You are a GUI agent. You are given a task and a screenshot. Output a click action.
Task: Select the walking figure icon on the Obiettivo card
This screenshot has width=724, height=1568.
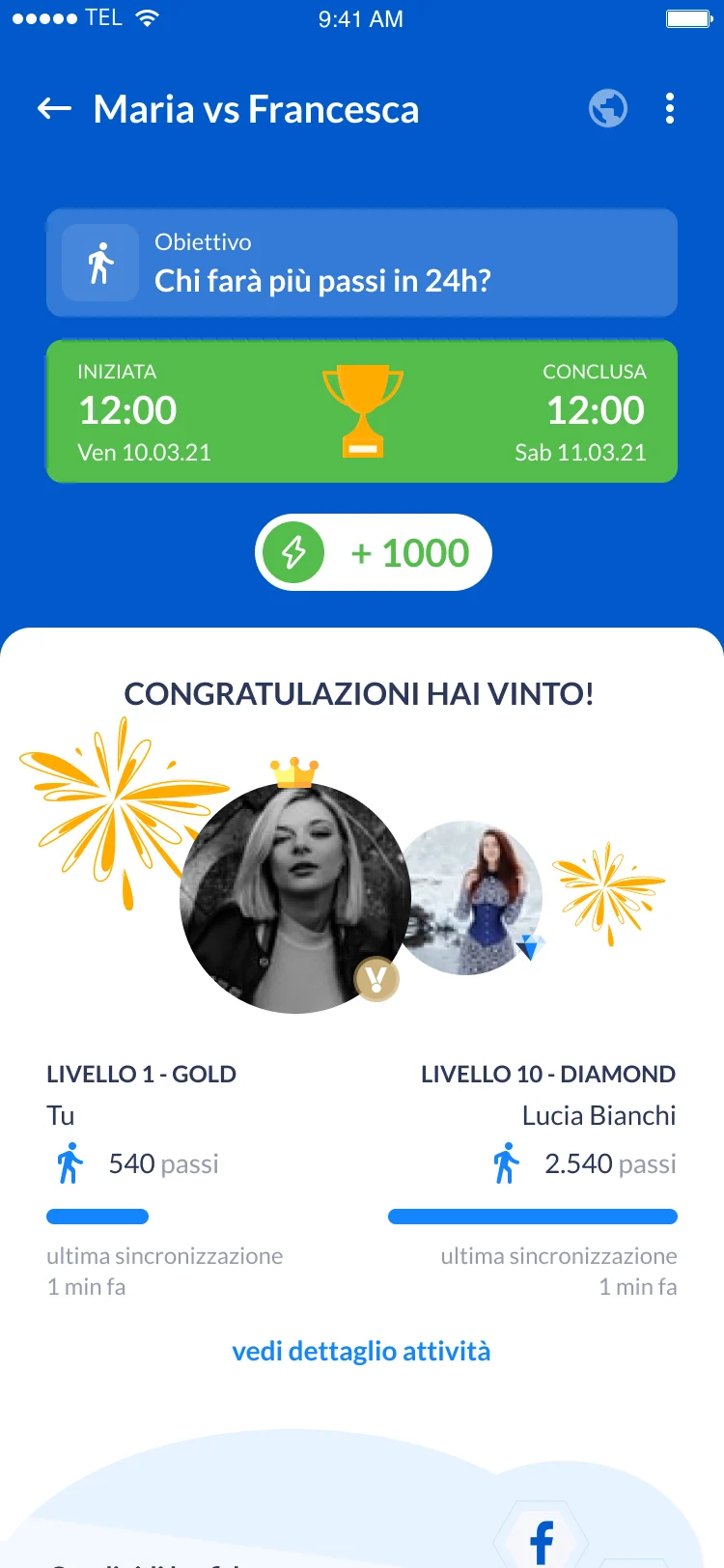[x=100, y=263]
